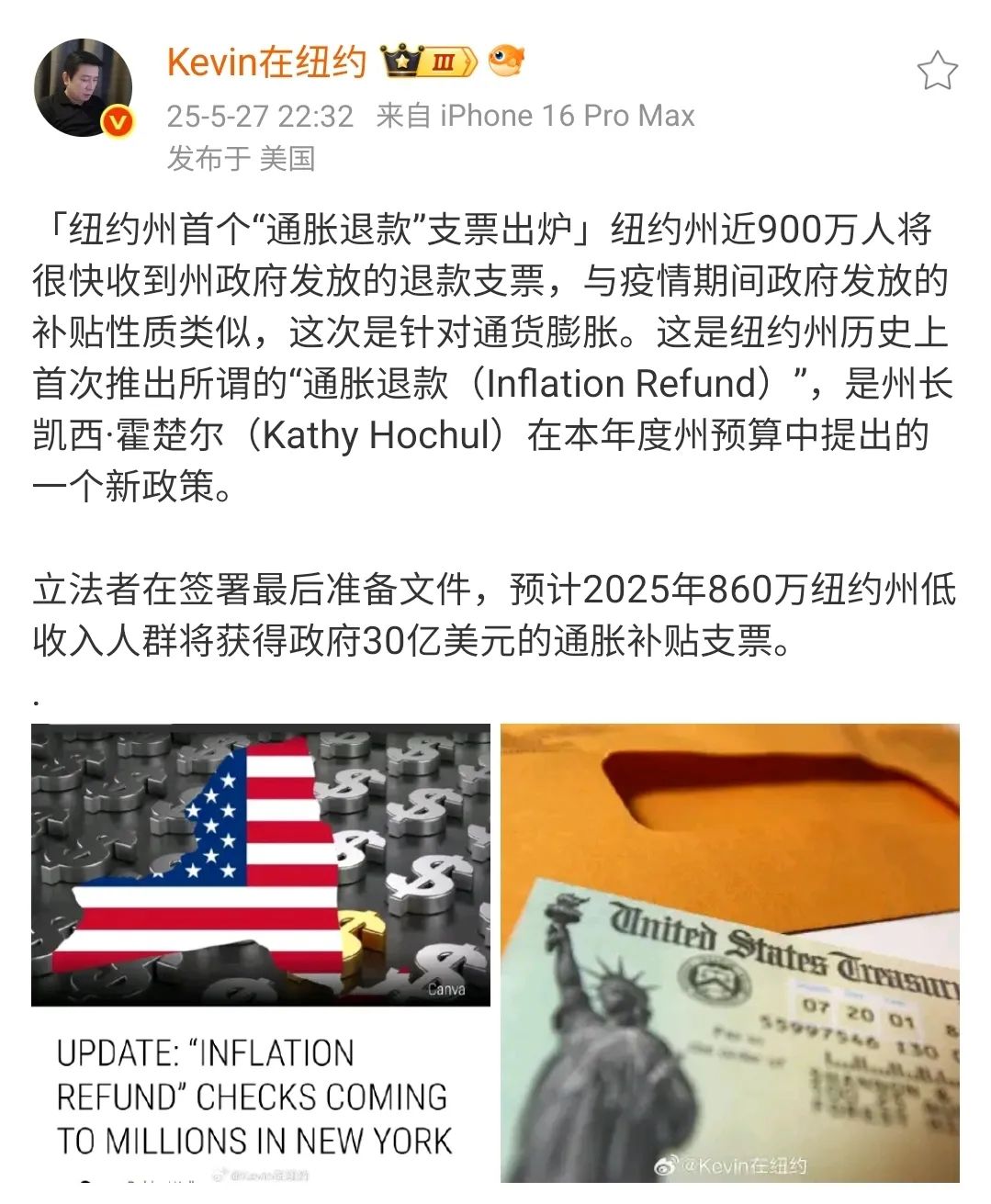The height and width of the screenshot is (1204, 991).
Task: Open Kevin在纽约's profile avatar
Action: click(x=84, y=88)
